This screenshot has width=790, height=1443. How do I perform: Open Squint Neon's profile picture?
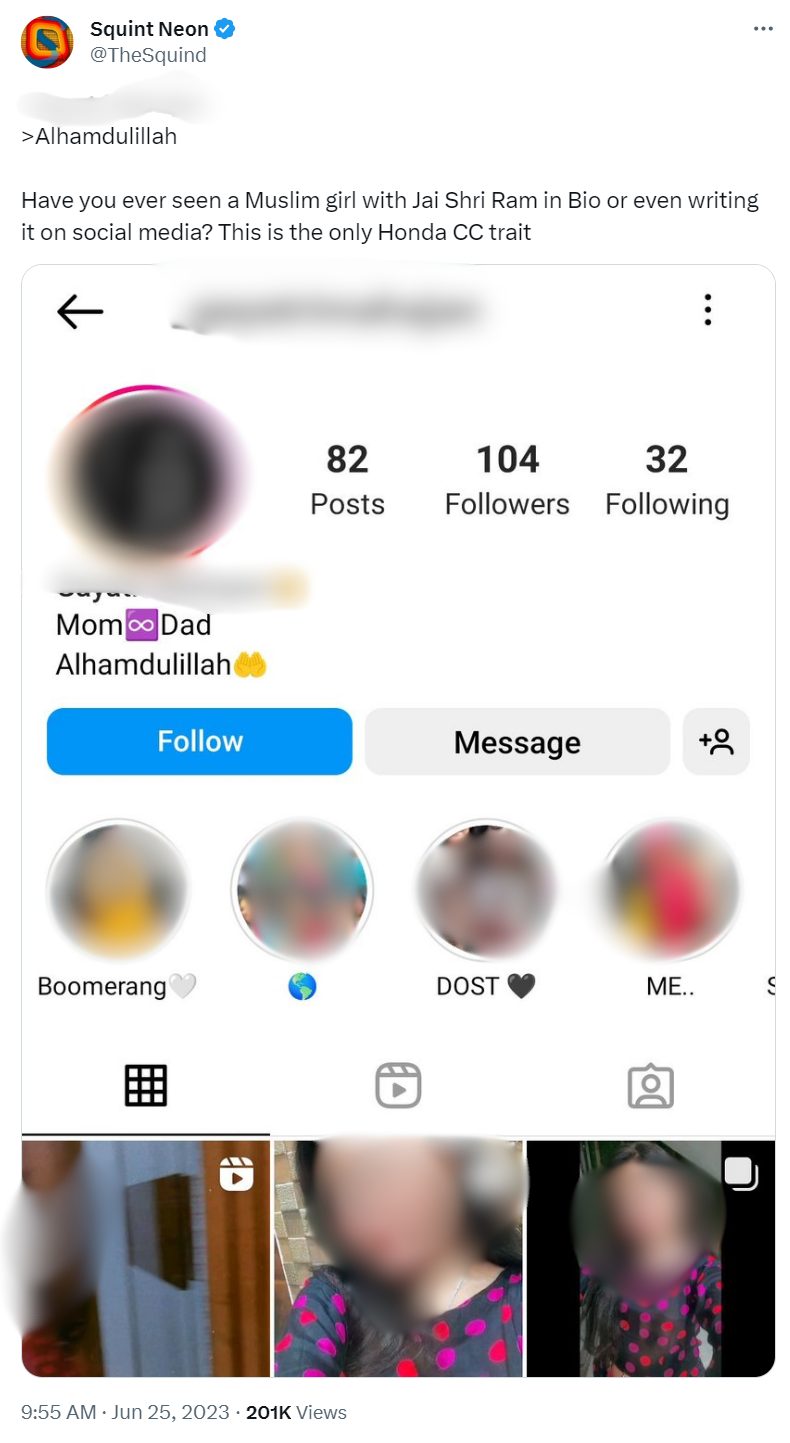[x=46, y=42]
